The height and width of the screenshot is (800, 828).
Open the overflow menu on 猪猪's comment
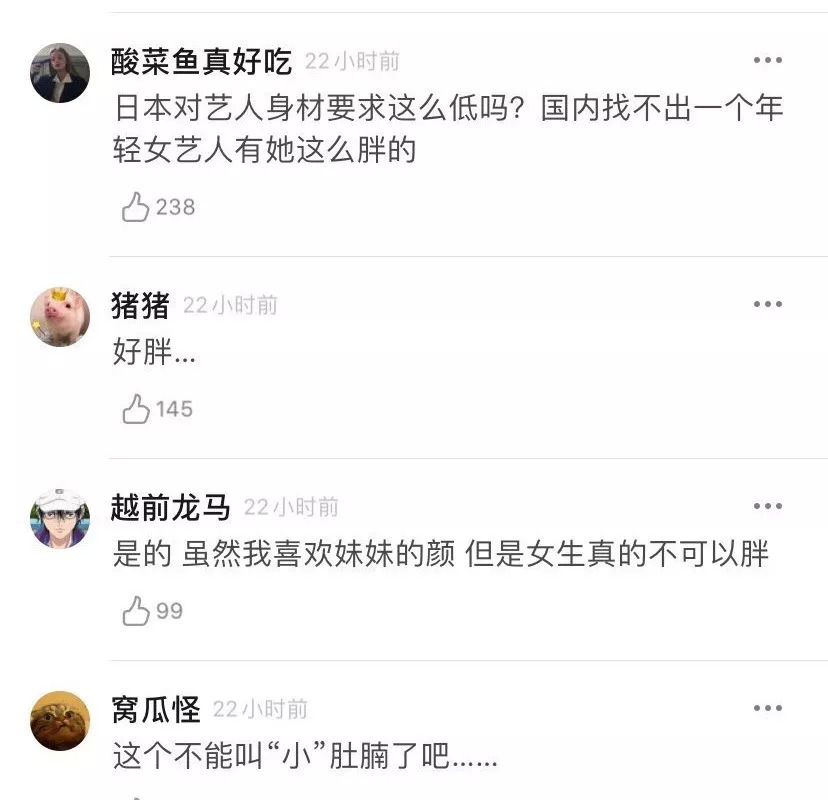click(x=767, y=304)
